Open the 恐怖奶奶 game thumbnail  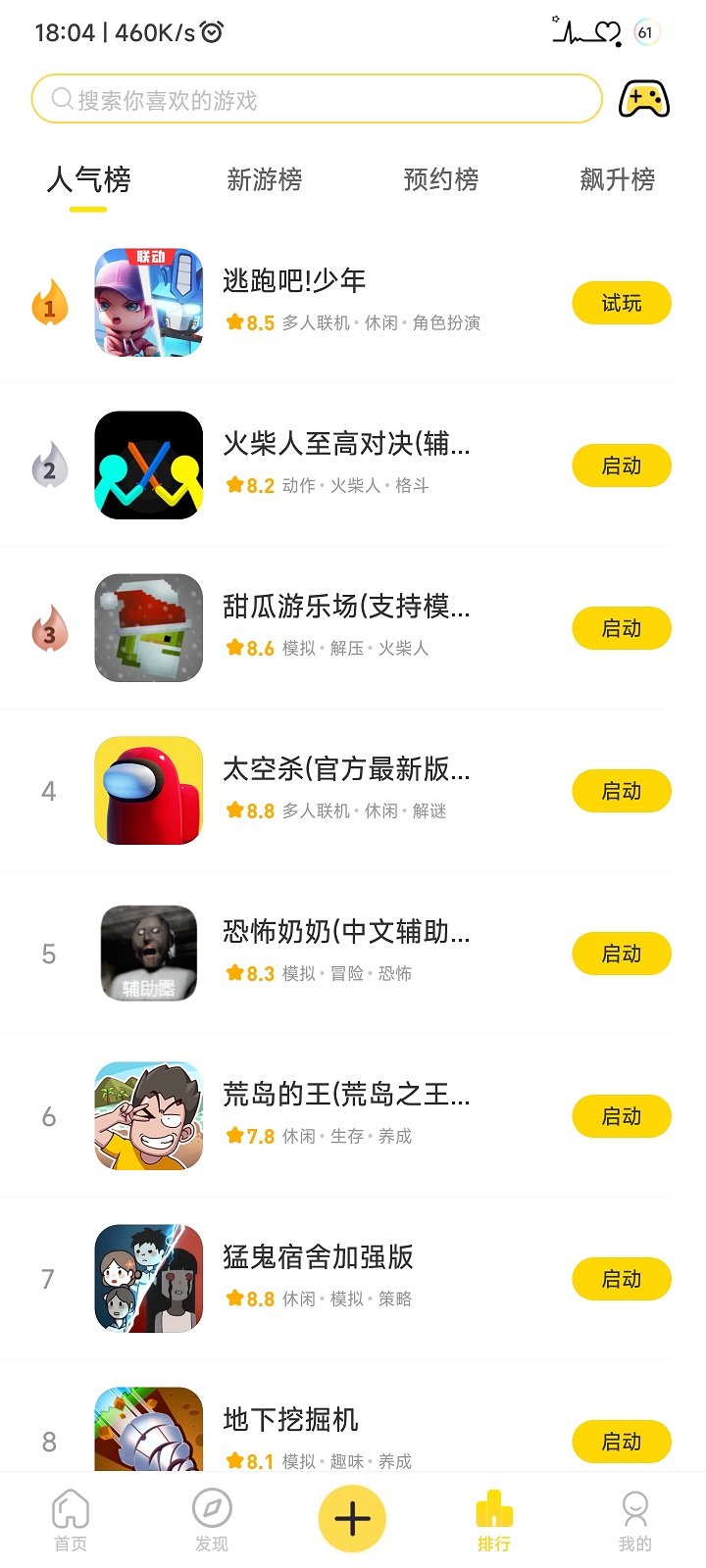[x=148, y=952]
